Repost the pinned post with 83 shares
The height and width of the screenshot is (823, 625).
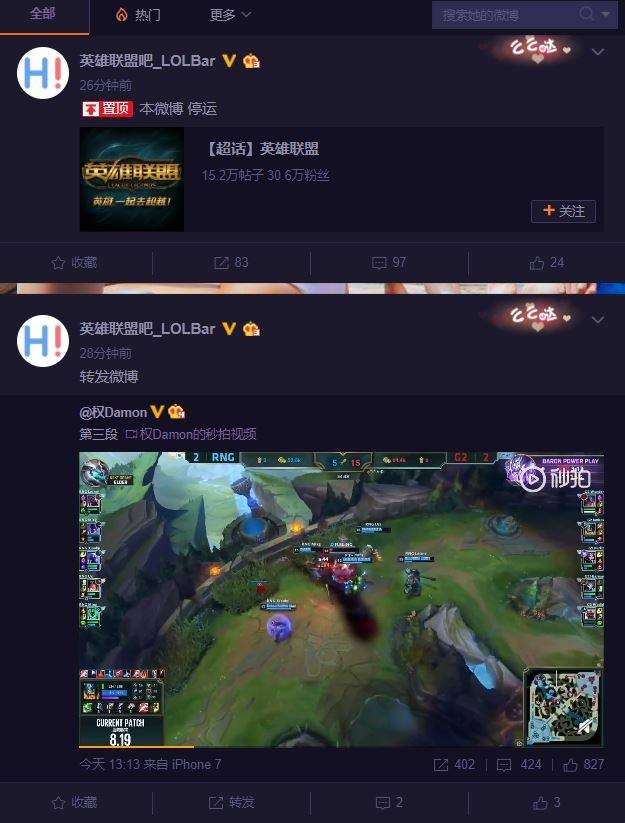click(231, 262)
